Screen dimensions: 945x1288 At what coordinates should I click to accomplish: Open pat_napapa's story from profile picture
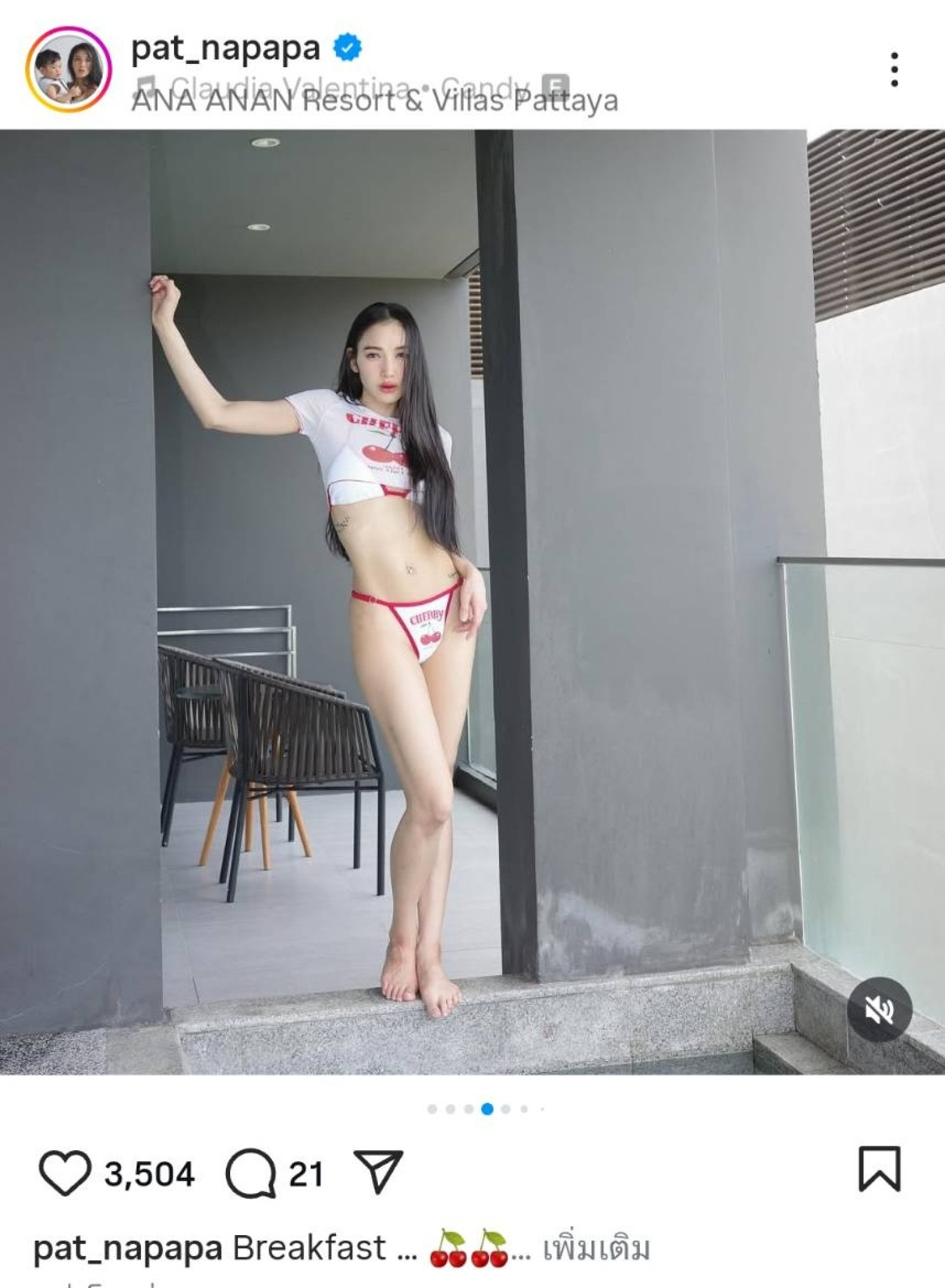click(68, 70)
